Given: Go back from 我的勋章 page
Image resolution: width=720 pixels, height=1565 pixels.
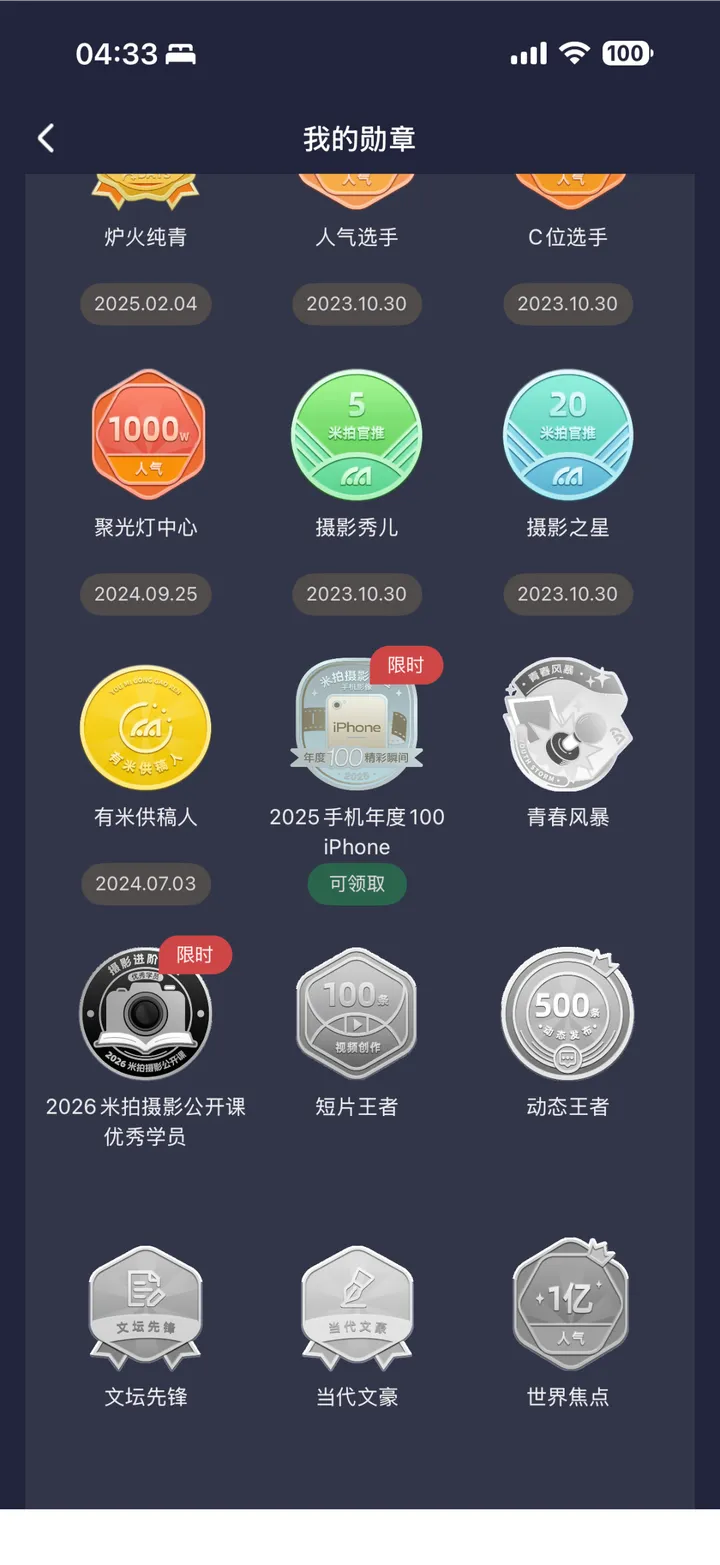Looking at the screenshot, I should click(46, 138).
